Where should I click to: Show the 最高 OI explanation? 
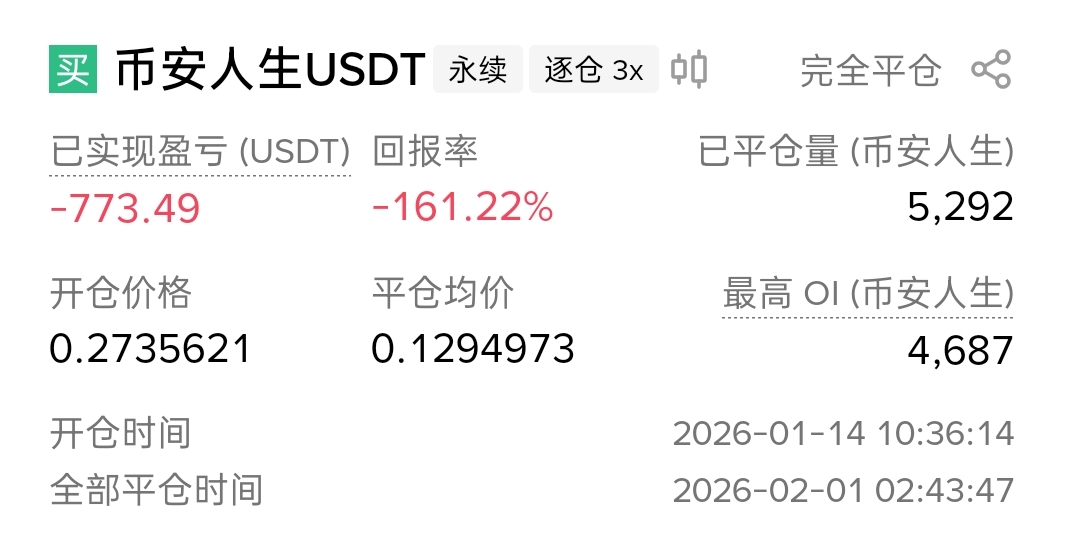(x=867, y=293)
